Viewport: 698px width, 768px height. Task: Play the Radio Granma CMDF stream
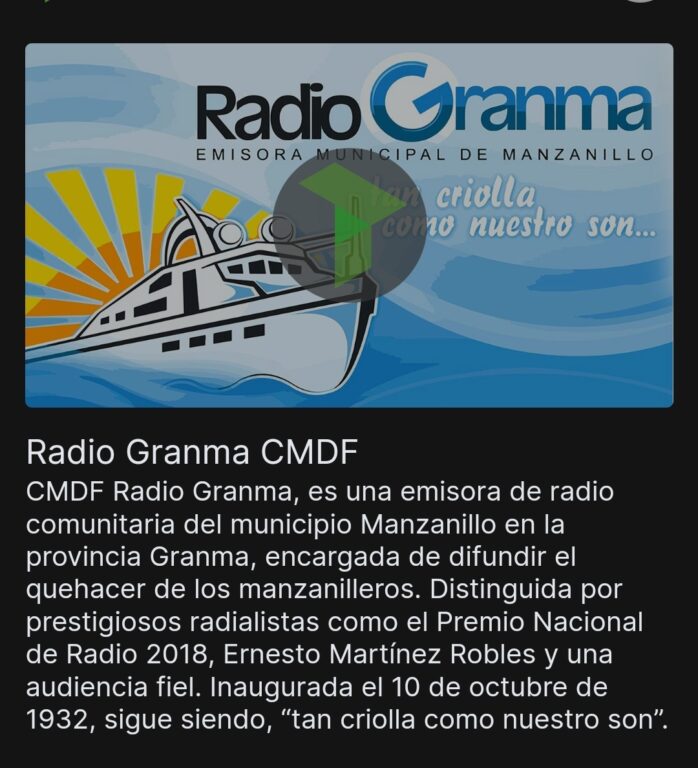click(349, 225)
